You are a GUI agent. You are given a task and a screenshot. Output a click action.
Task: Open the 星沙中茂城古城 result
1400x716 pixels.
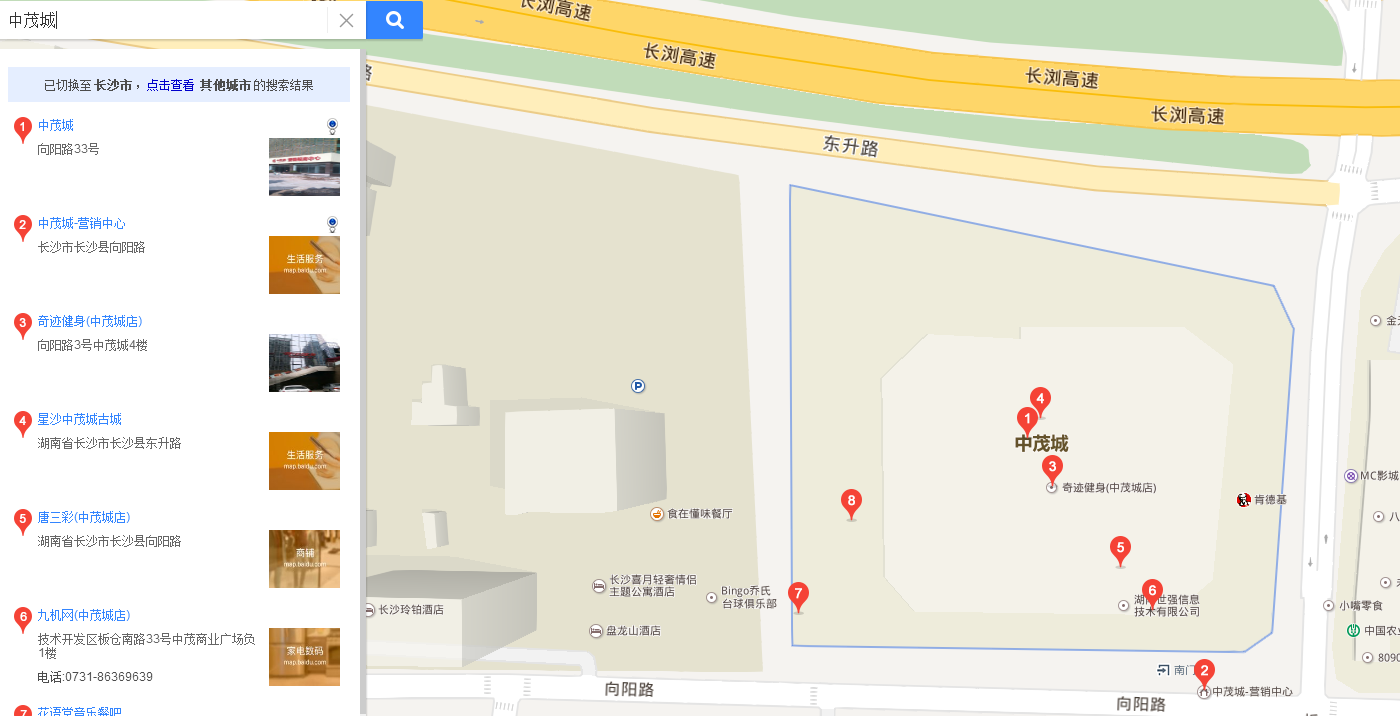coord(80,420)
